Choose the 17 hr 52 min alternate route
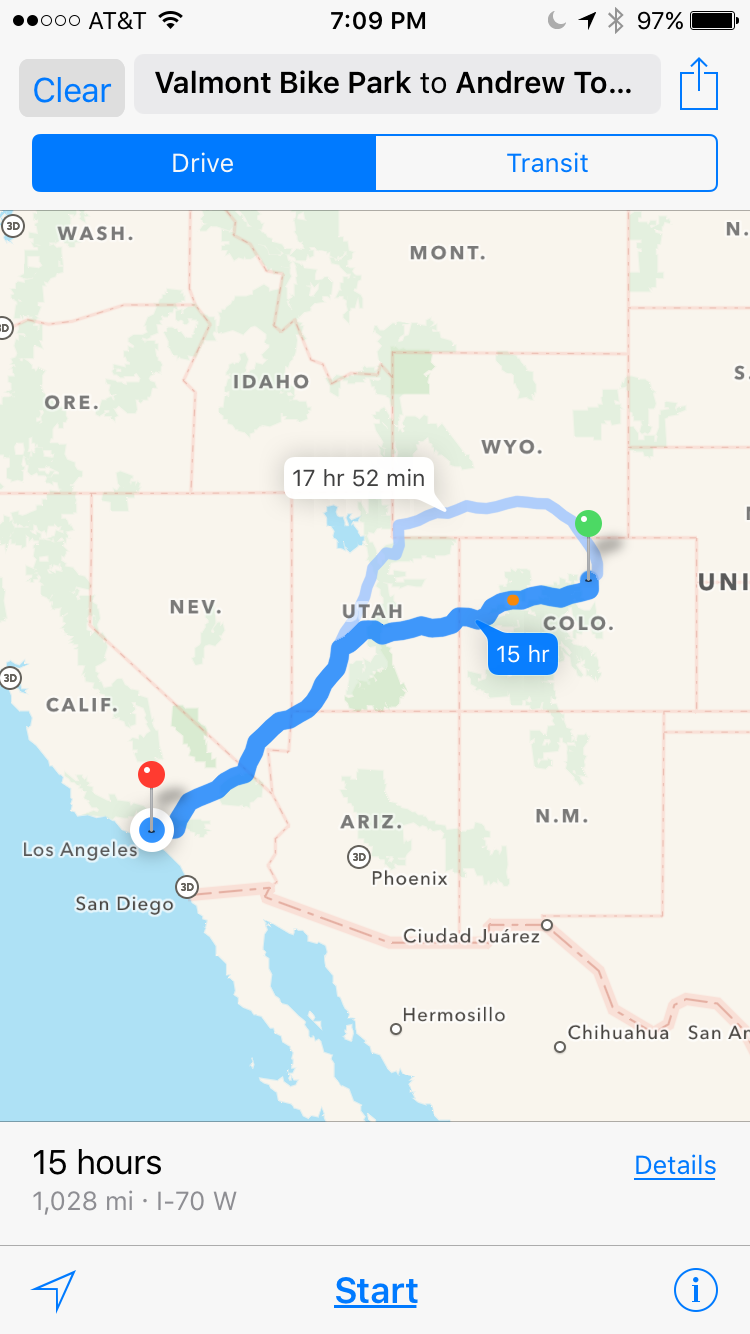750x1334 pixels. pos(359,478)
